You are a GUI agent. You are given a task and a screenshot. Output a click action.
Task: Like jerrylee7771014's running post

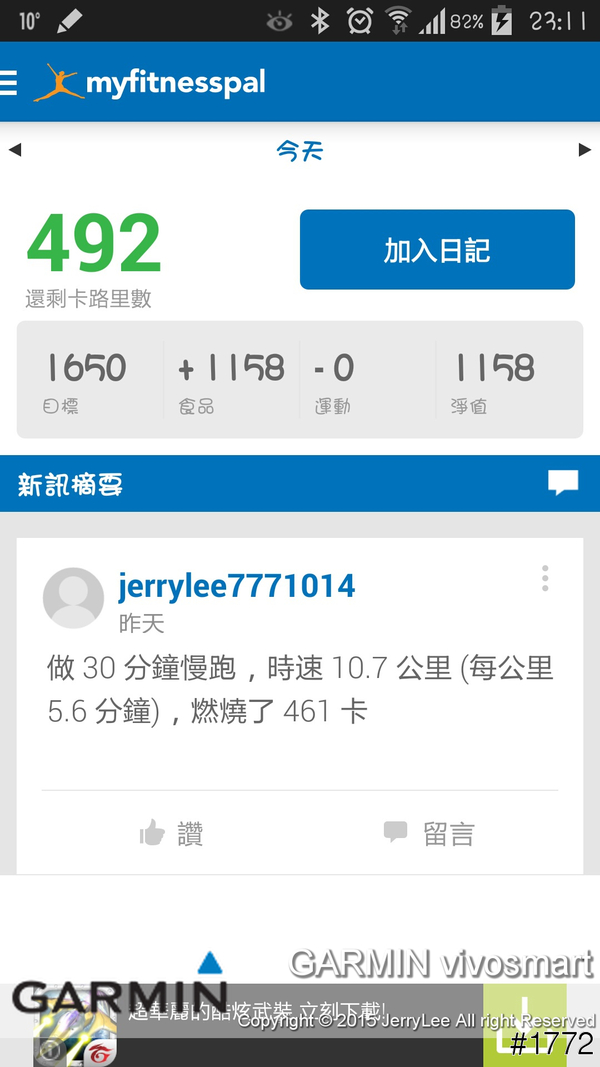coord(171,833)
